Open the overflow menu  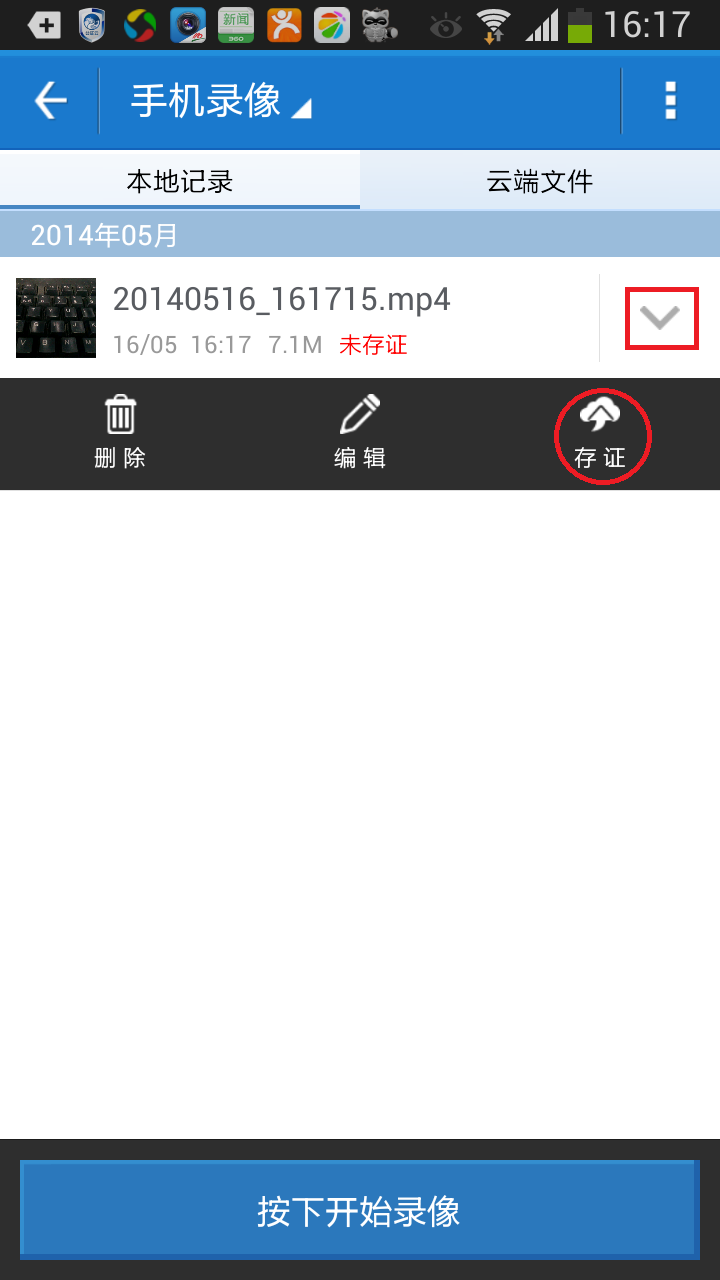pyautogui.click(x=670, y=101)
